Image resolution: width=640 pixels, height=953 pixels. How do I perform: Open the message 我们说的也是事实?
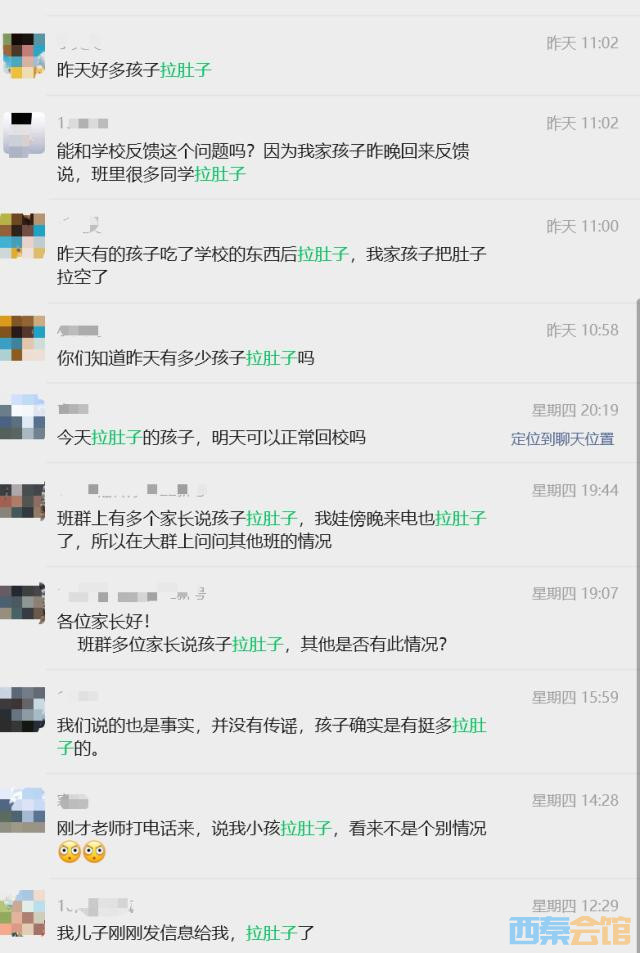[x=271, y=735]
